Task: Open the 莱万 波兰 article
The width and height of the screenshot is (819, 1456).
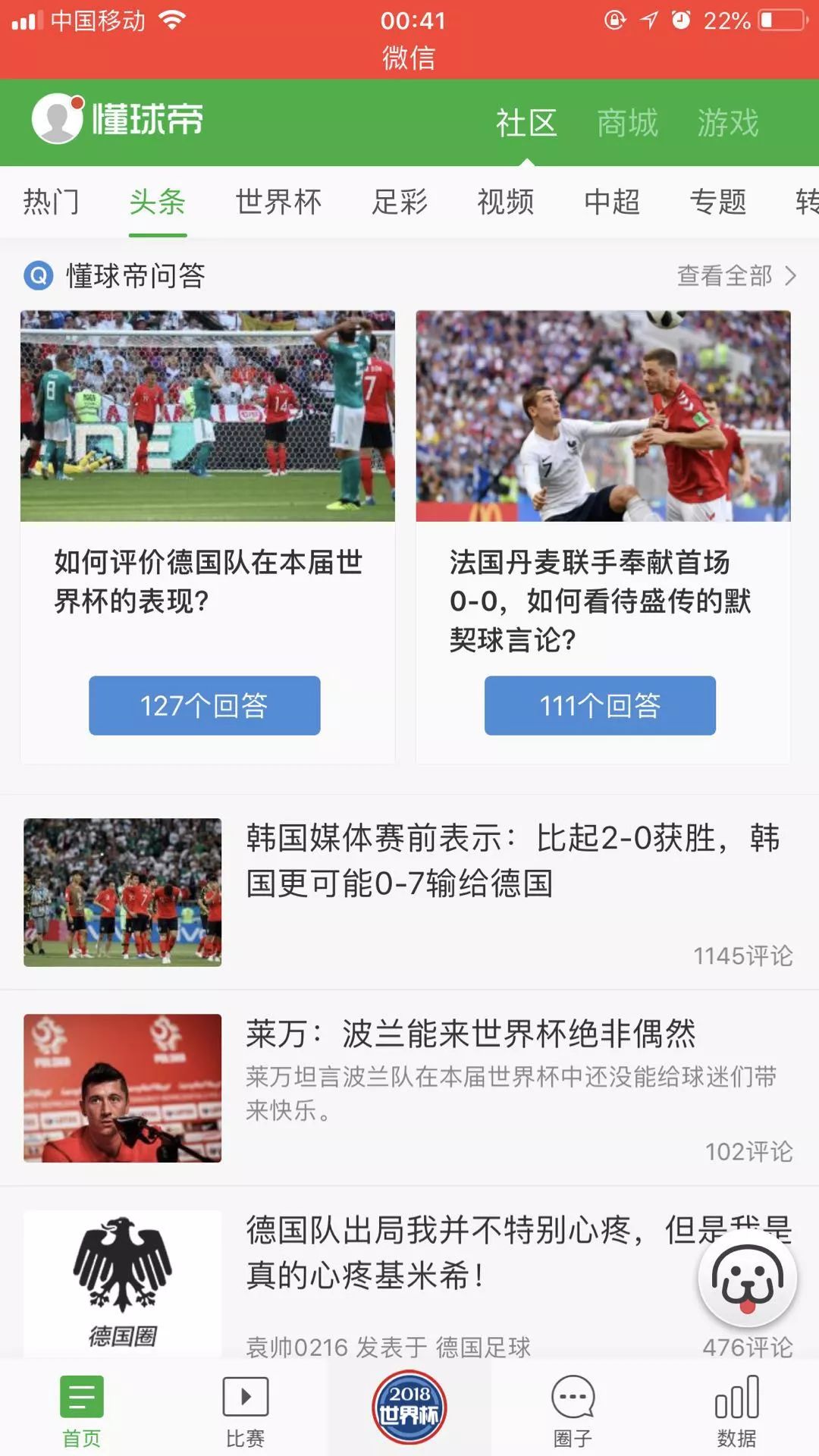Action: point(470,1034)
